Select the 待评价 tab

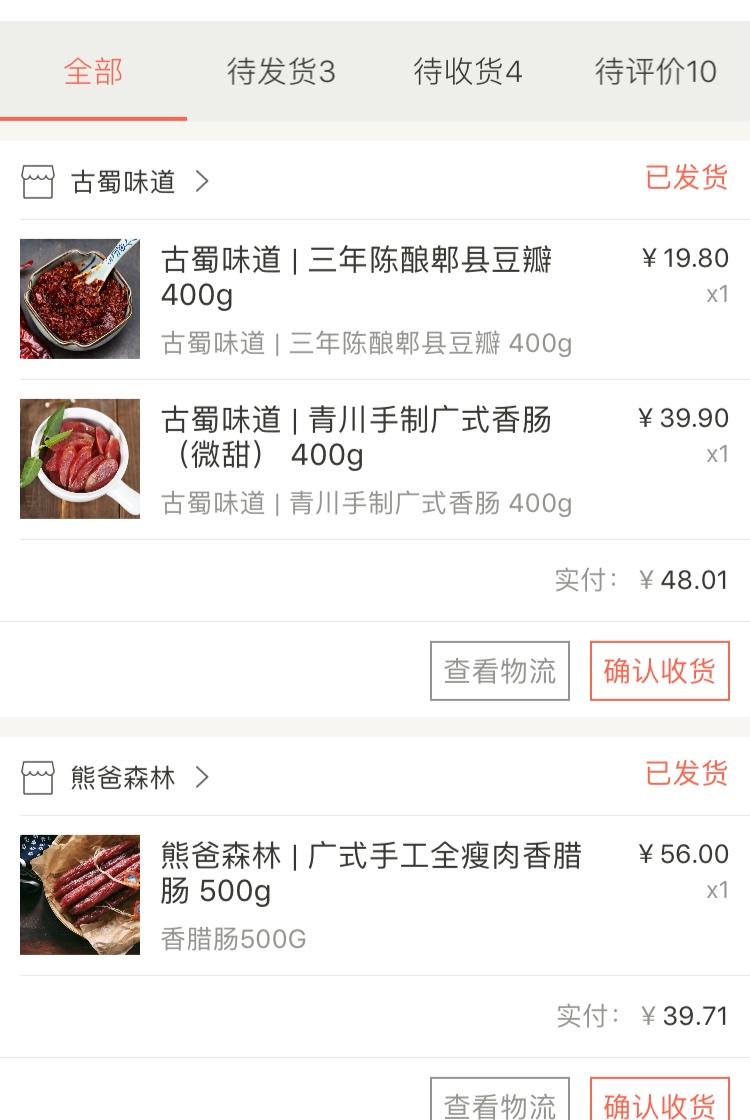655,72
